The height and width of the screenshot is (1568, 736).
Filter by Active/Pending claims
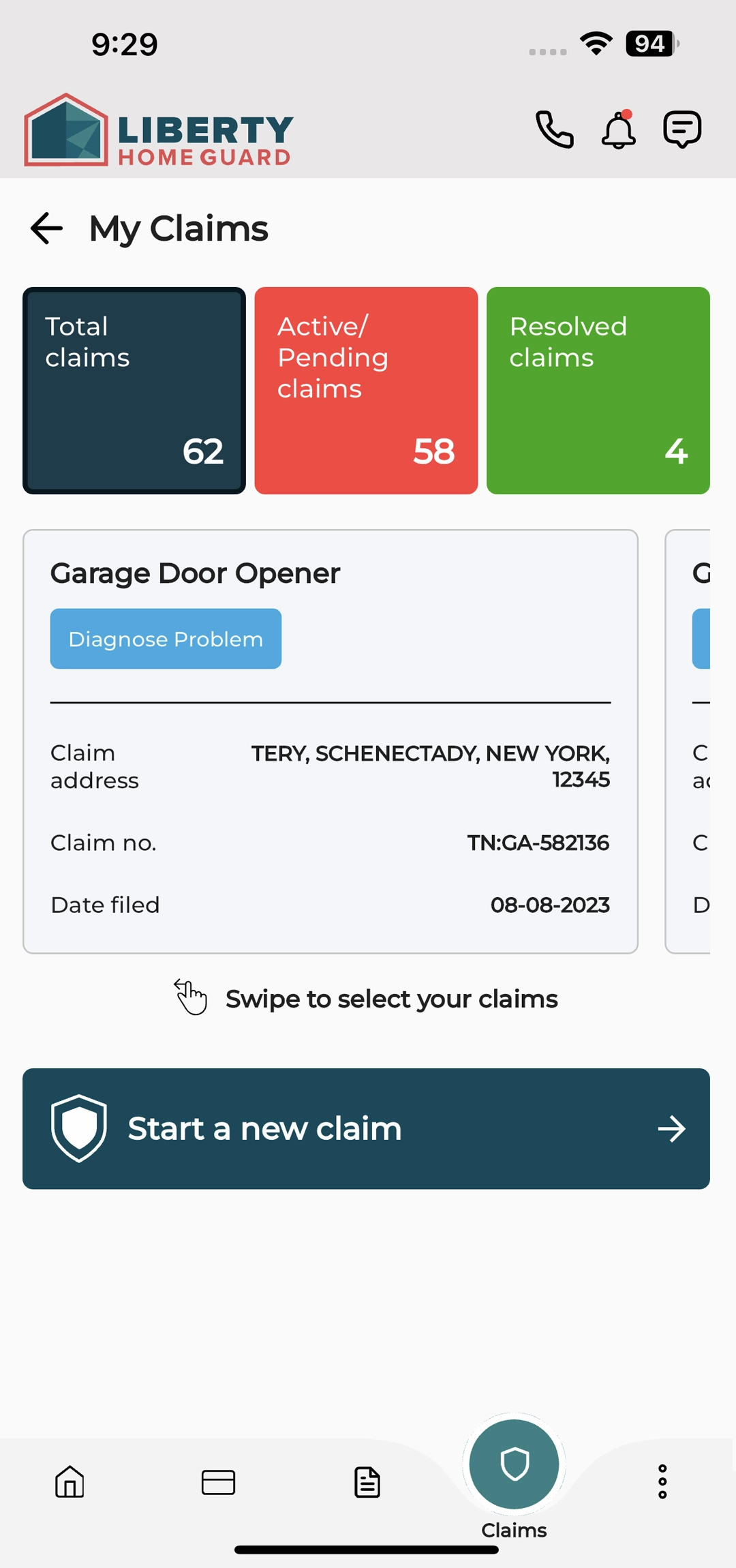coord(366,391)
